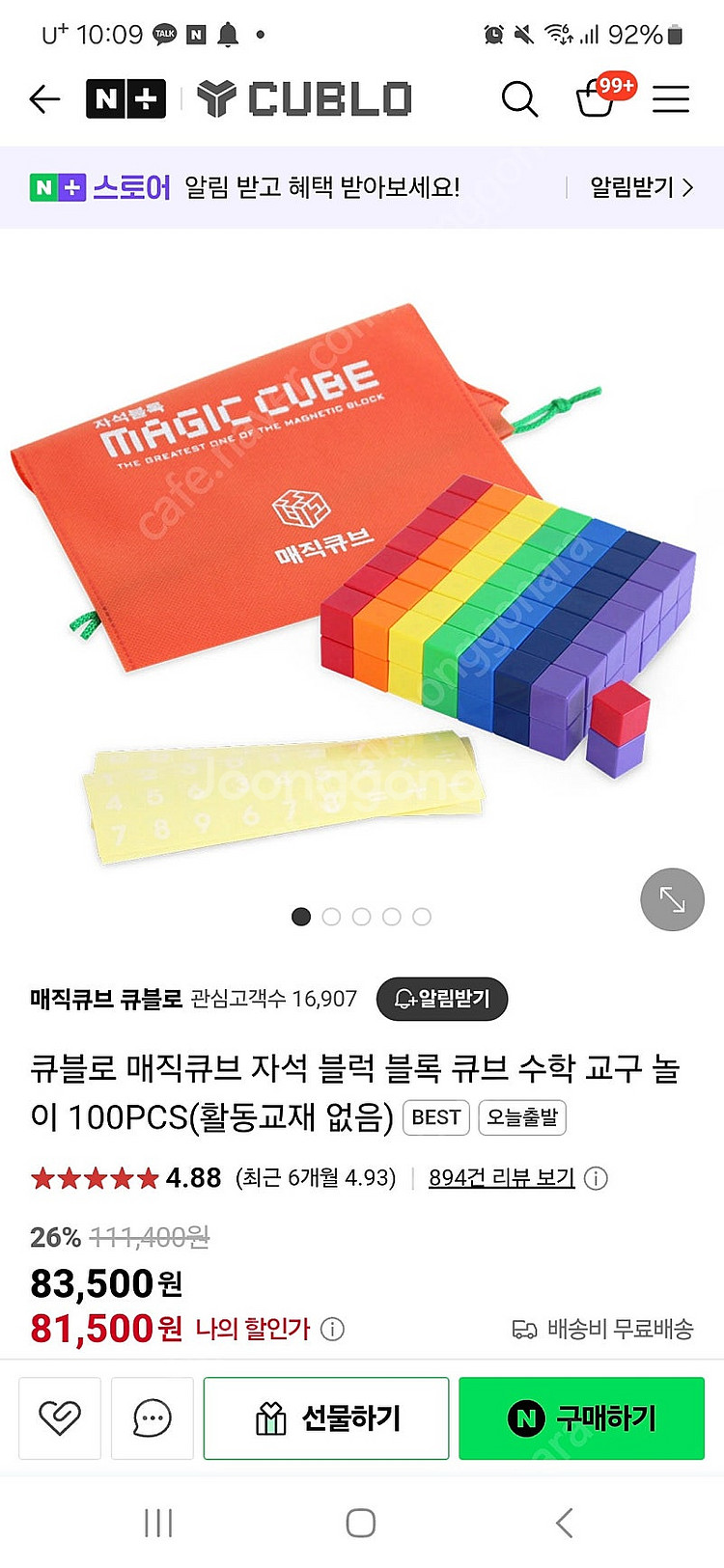Screen dimensions: 724x1568
Task: Open recent apps from navigation bar
Action: click(x=158, y=1523)
